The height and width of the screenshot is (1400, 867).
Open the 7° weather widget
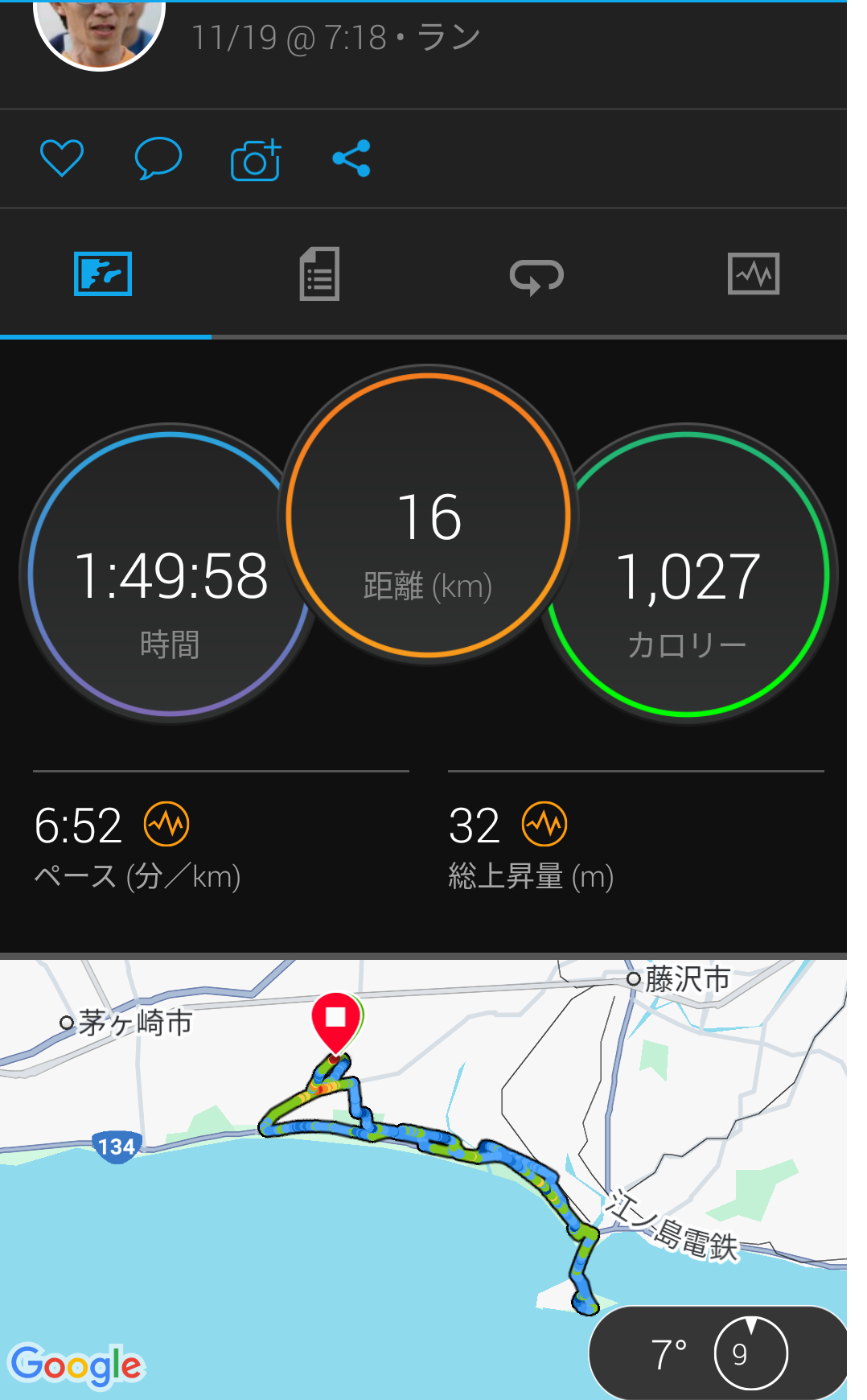716,1353
